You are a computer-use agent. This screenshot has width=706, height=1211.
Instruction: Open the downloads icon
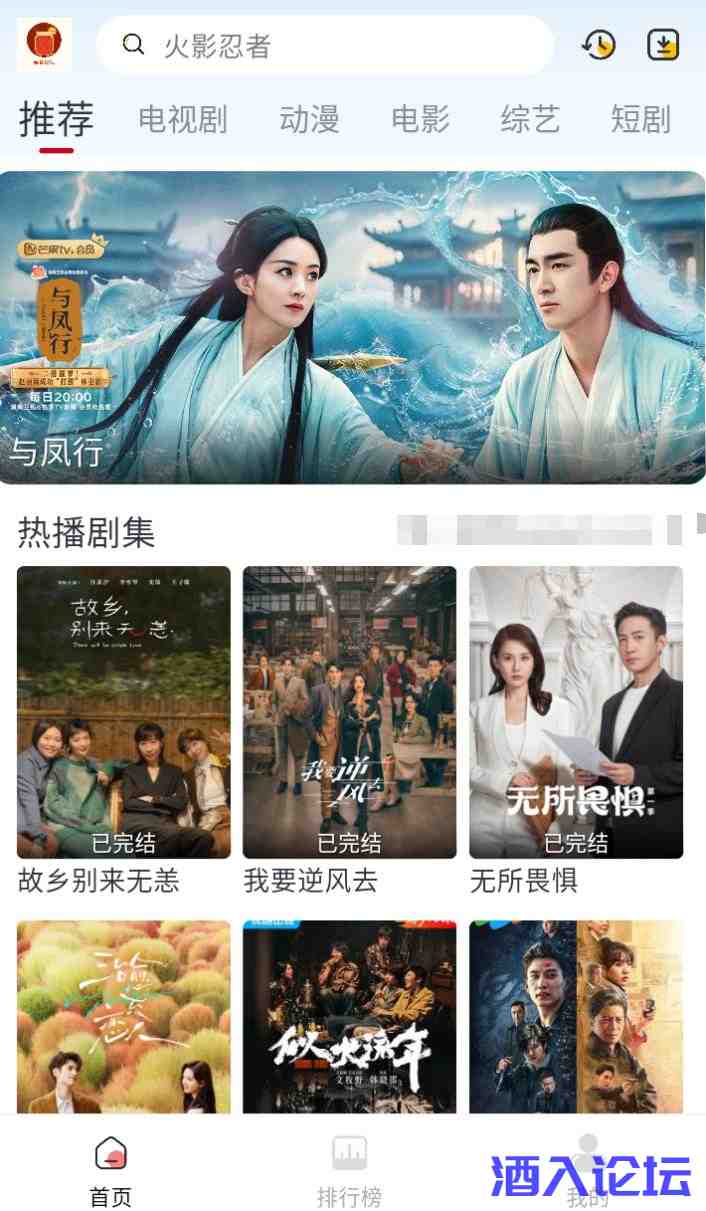[x=663, y=45]
